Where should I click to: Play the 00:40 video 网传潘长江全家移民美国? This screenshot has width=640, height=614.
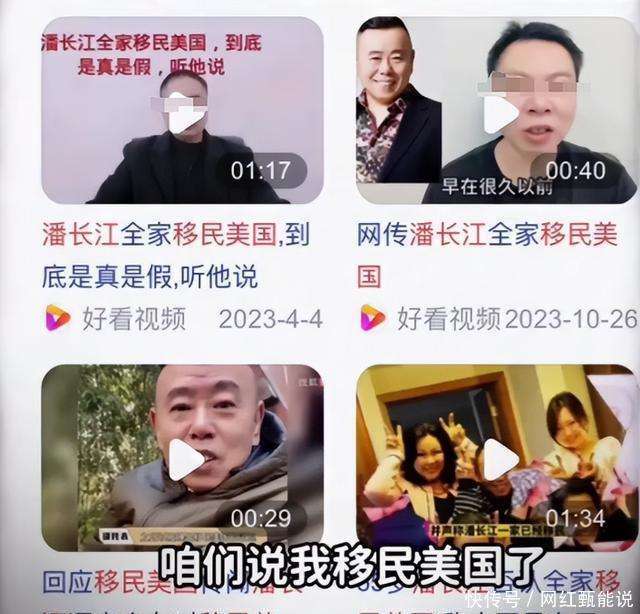point(499,111)
